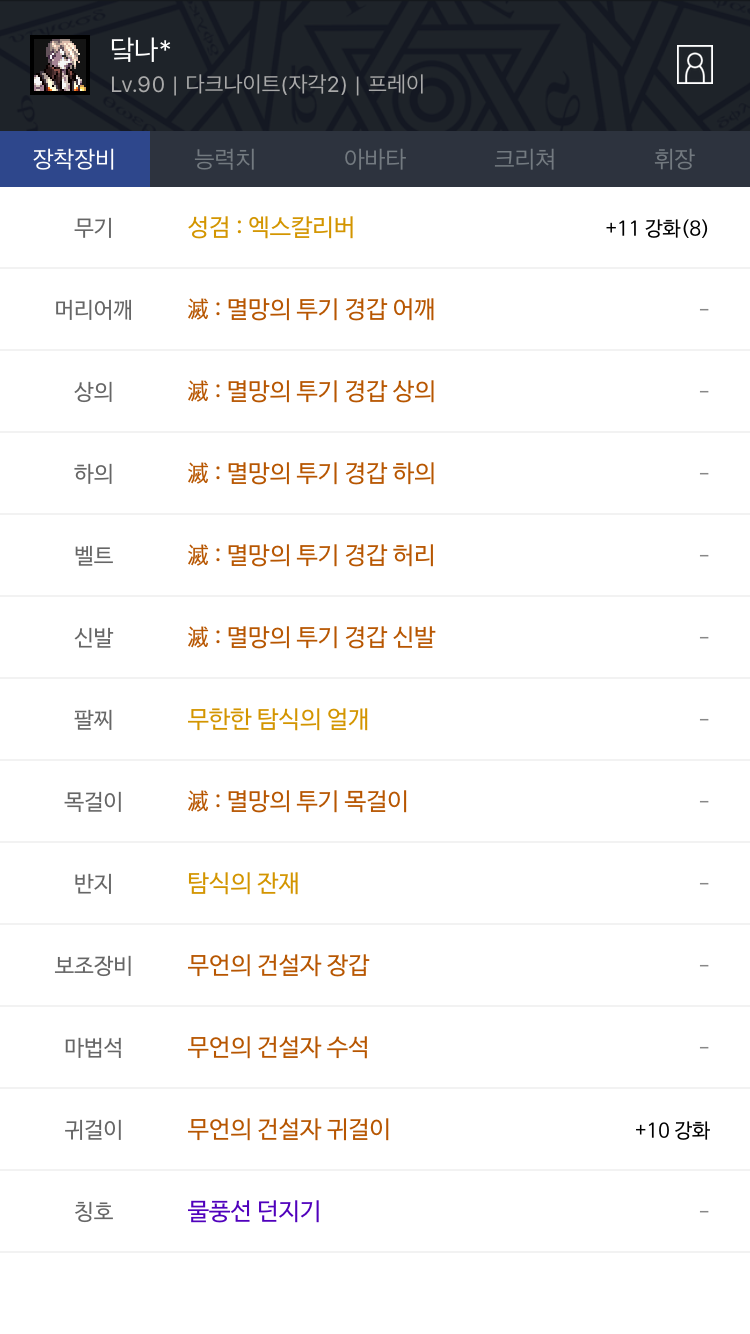Open 滅 : 멸망의 투기 경갑 상의
Viewport: 750px width, 1334px height.
pos(311,391)
